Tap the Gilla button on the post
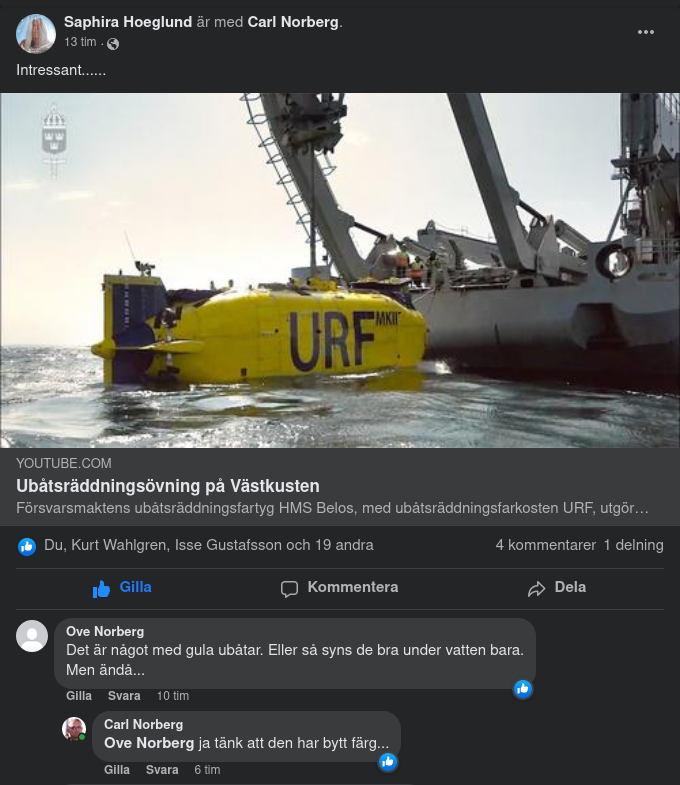 (x=122, y=588)
